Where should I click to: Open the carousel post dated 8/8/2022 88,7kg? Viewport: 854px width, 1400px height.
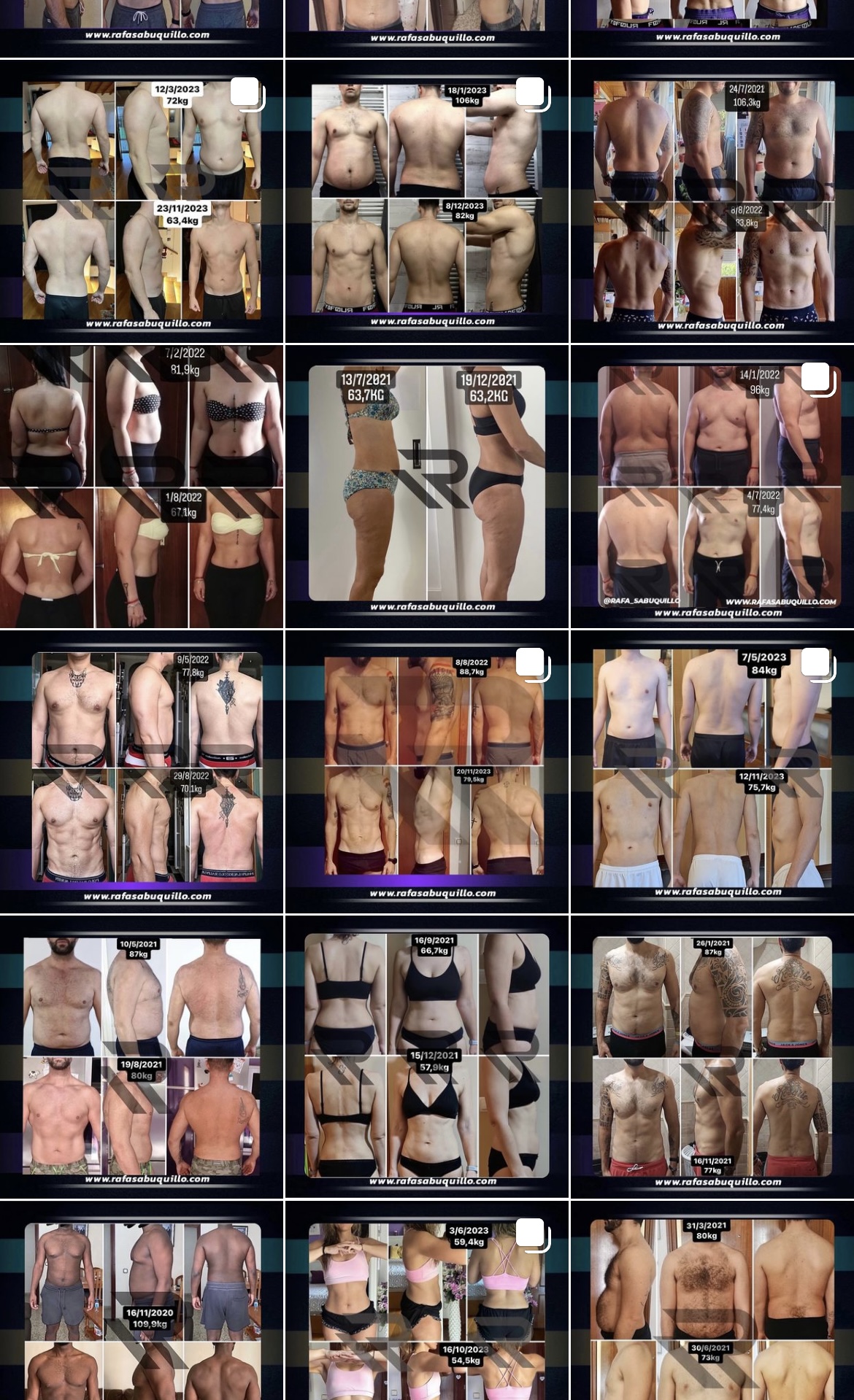[x=426, y=772]
